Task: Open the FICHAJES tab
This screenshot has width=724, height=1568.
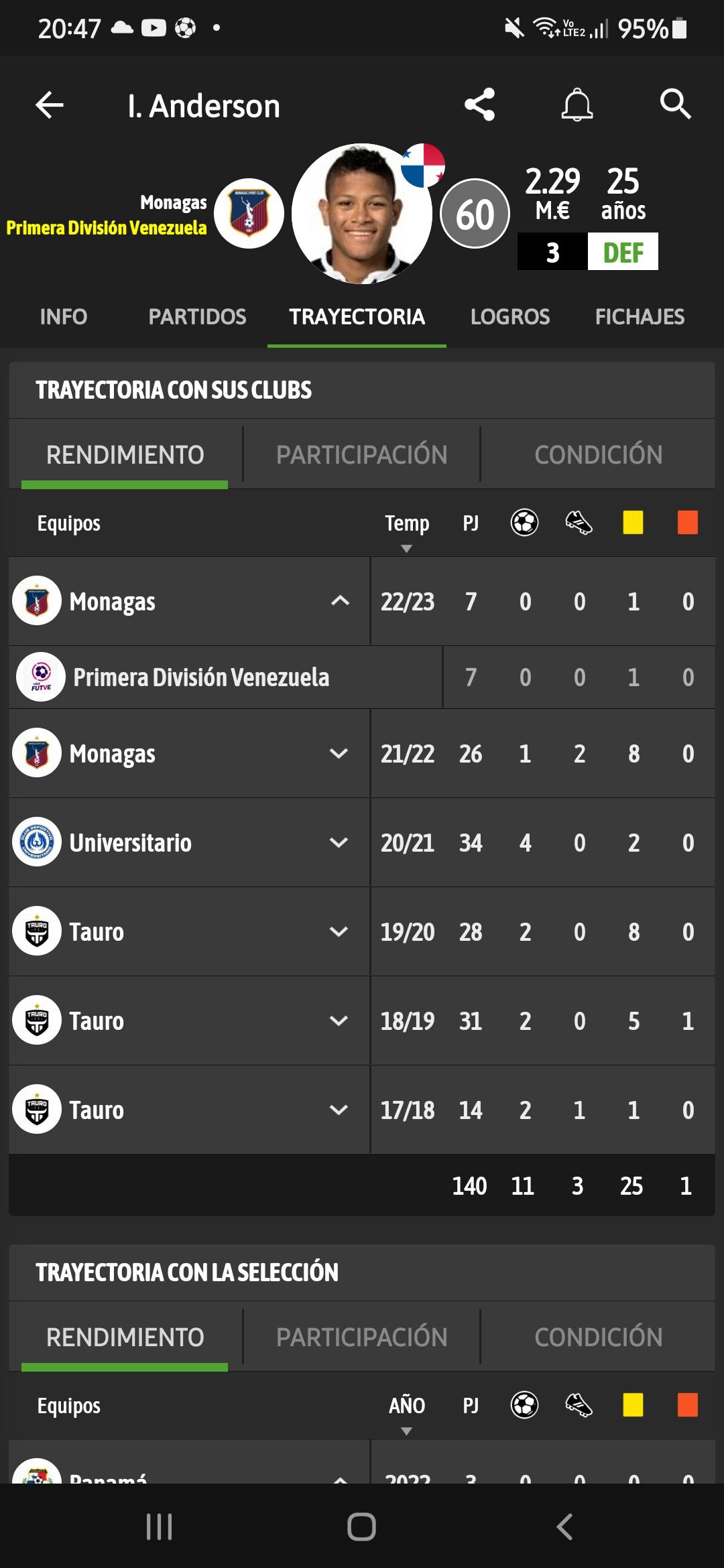Action: tap(640, 316)
